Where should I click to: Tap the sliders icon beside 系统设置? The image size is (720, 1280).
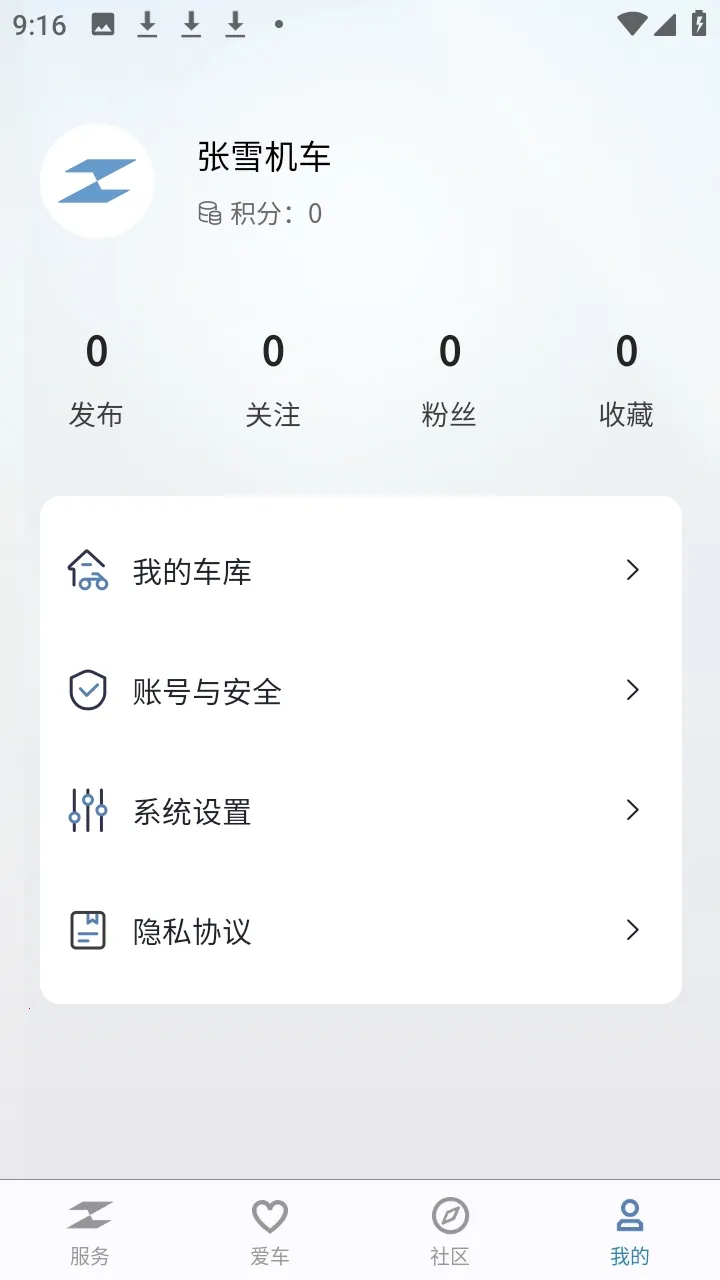click(87, 810)
